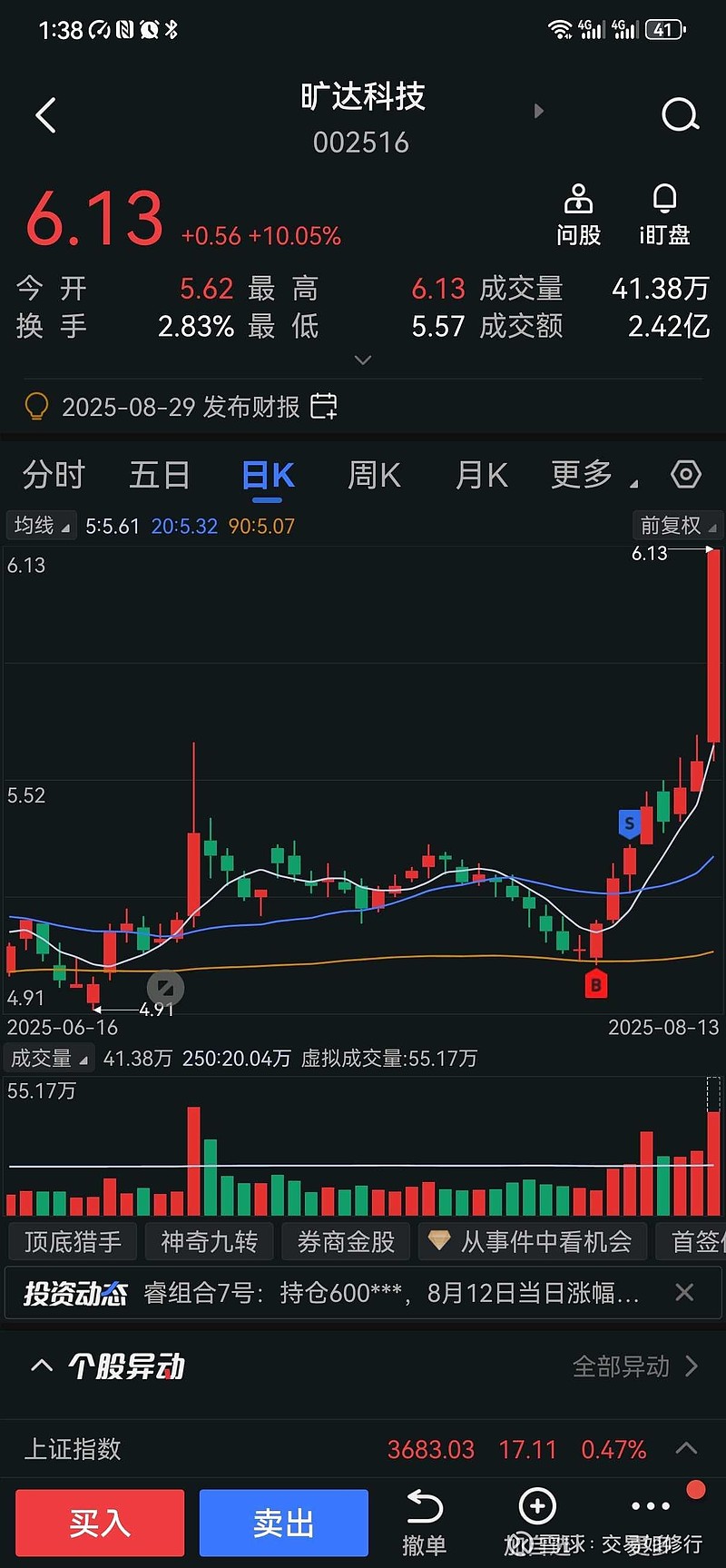Switch to the 分时 chart tab
This screenshot has height=1568, width=726.
tap(54, 475)
